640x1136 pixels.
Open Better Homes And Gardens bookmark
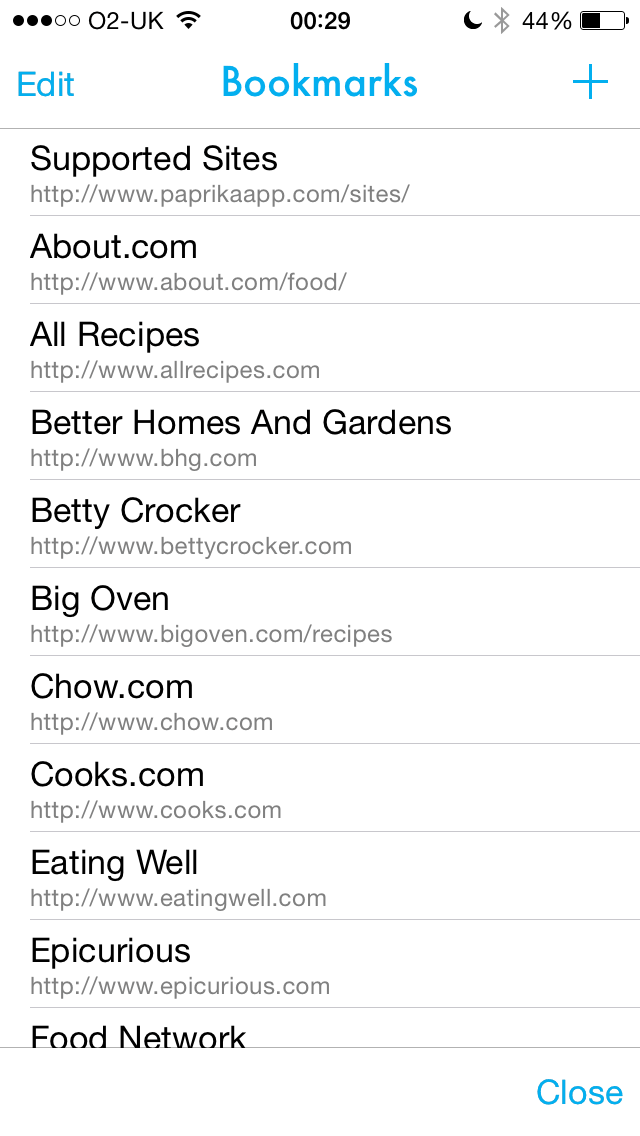(x=320, y=436)
